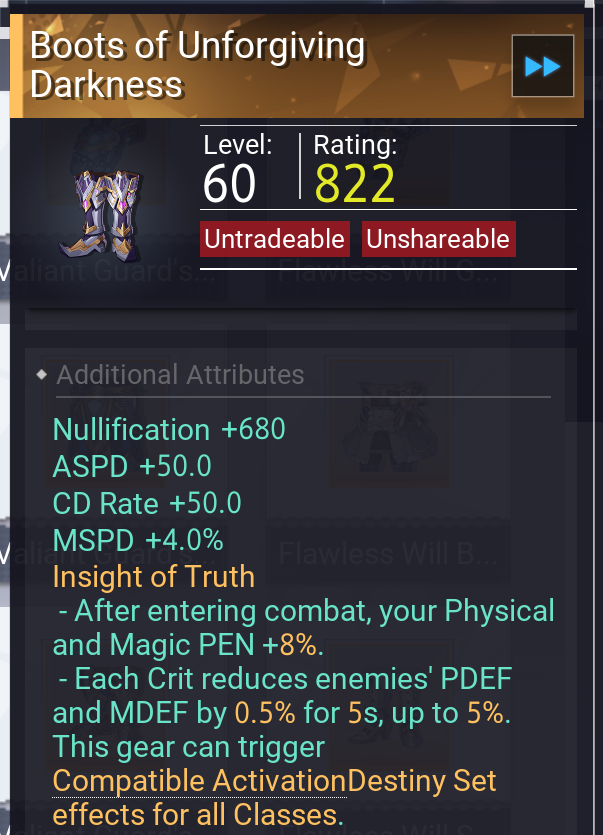Open the underlined Compatible ActivationDestiny Set link
This screenshot has width=603, height=835.
(x=273, y=781)
